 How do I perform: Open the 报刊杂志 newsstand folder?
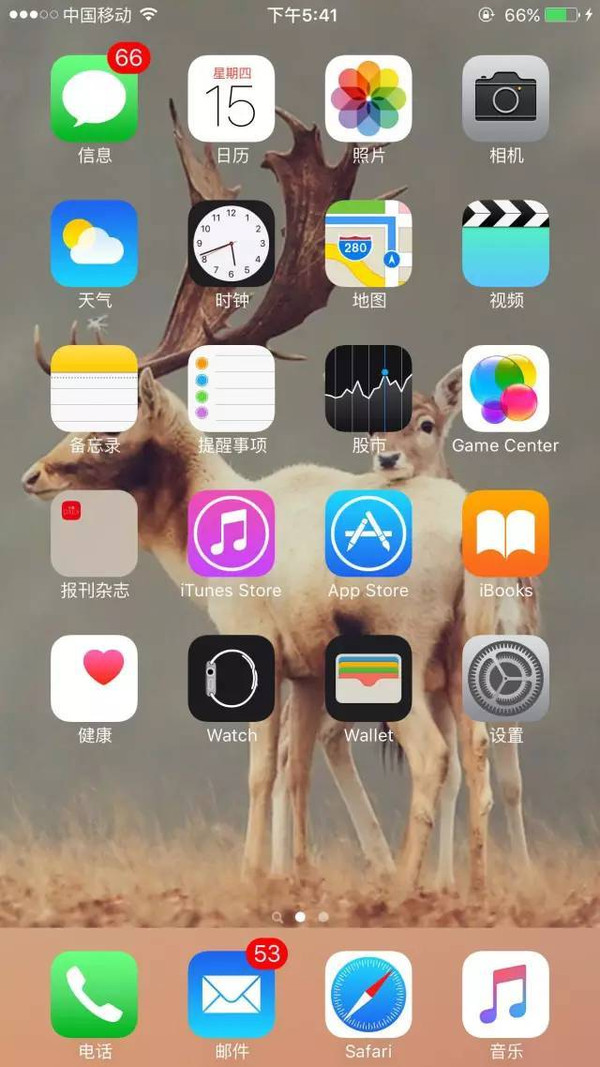pos(95,534)
